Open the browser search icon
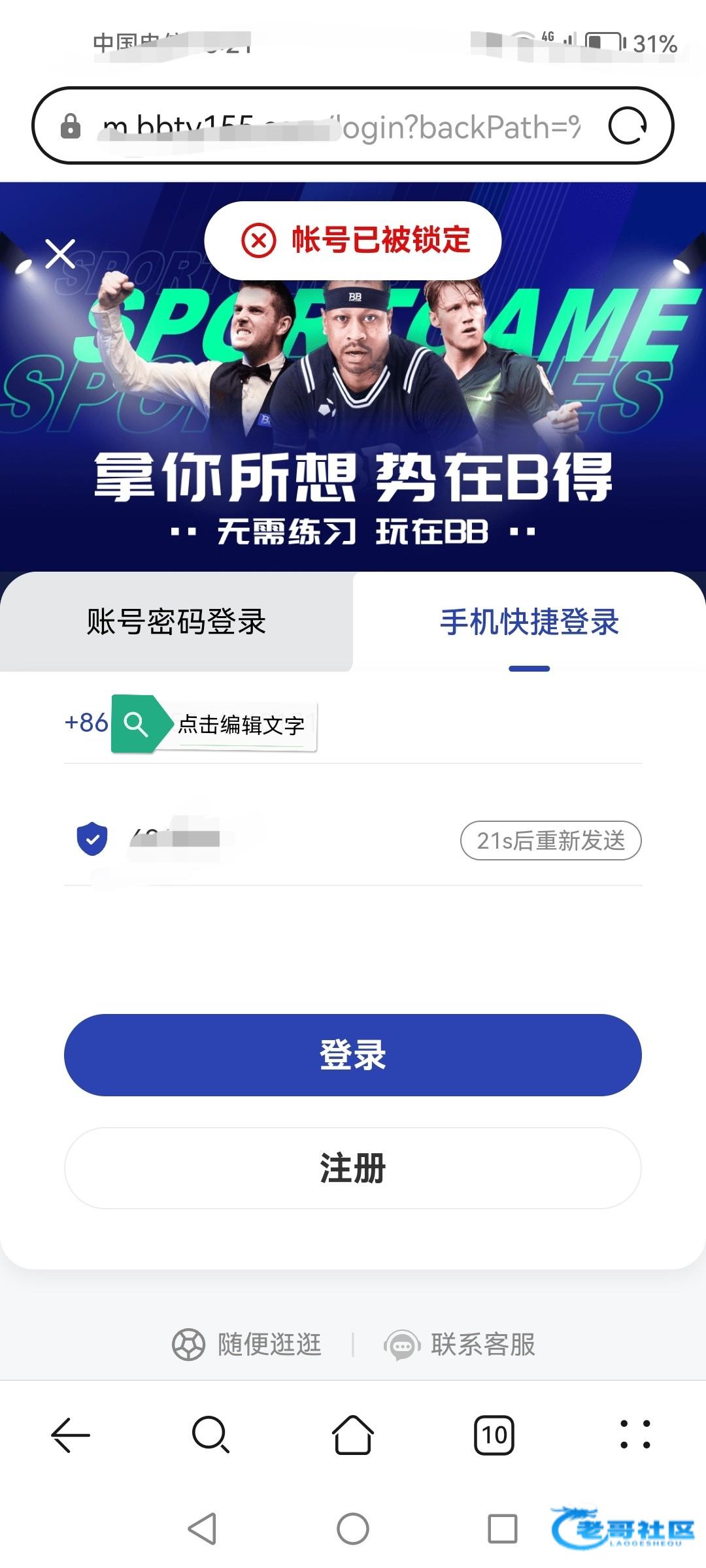 click(x=210, y=1435)
